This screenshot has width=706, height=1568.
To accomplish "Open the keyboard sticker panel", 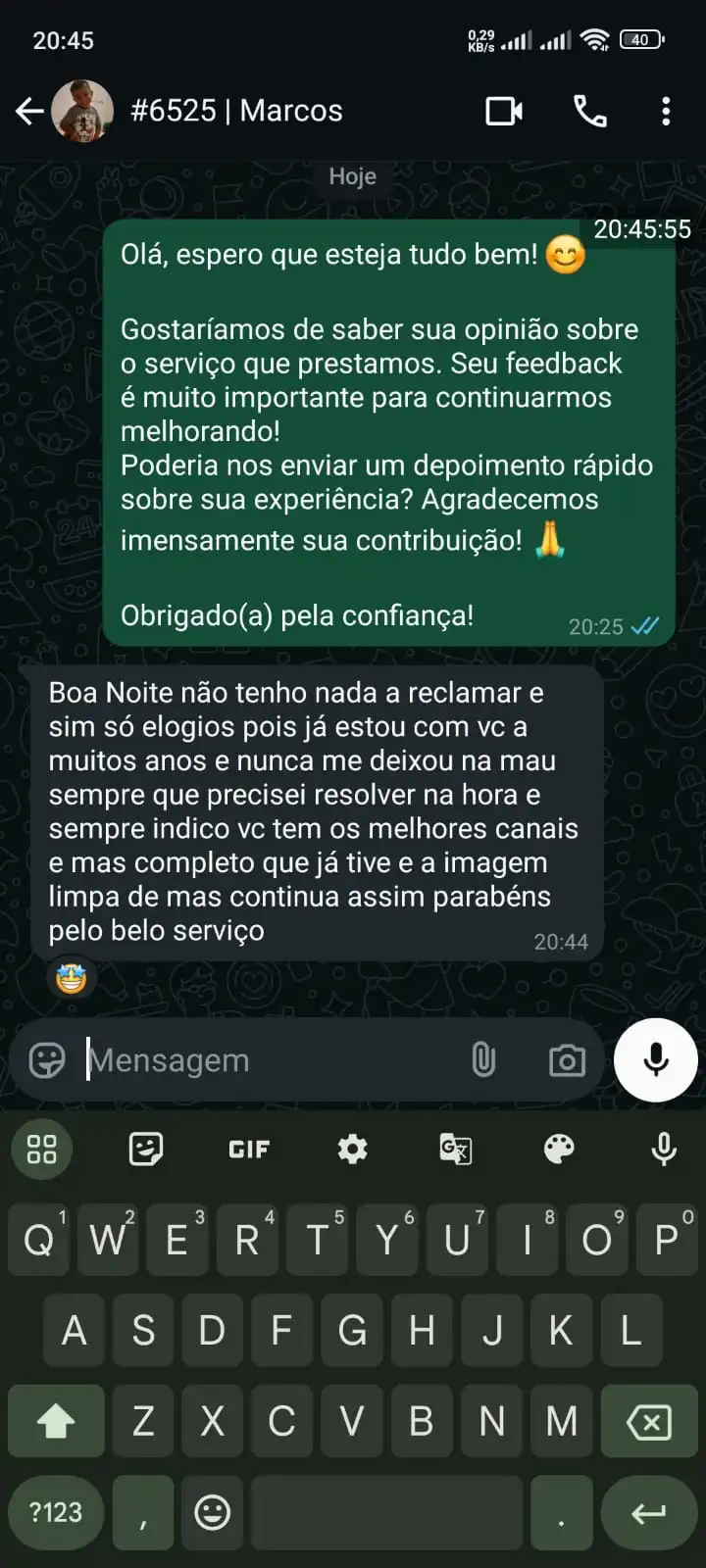I will tap(146, 1149).
